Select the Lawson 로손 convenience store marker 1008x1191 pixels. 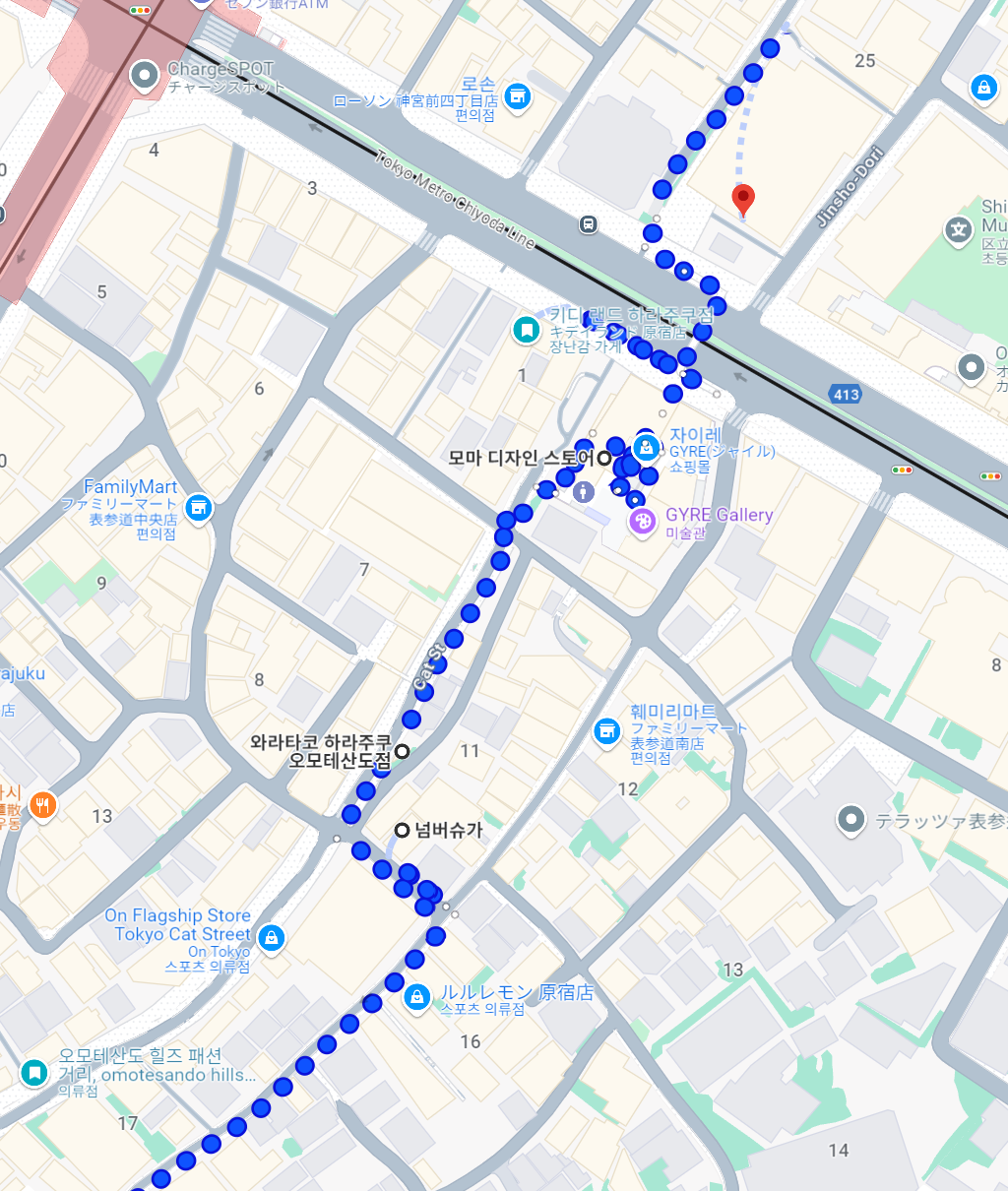click(x=517, y=96)
